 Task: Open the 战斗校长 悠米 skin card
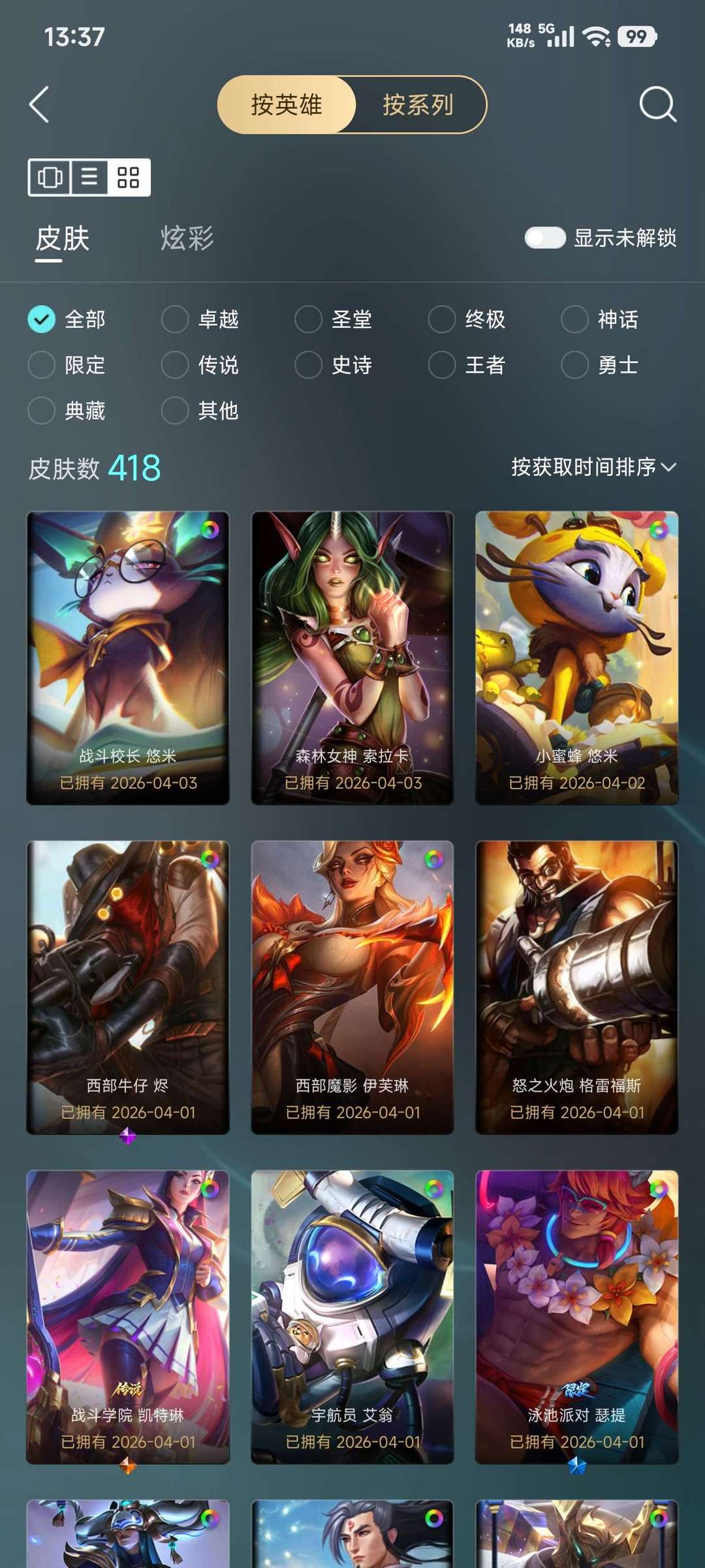point(128,658)
